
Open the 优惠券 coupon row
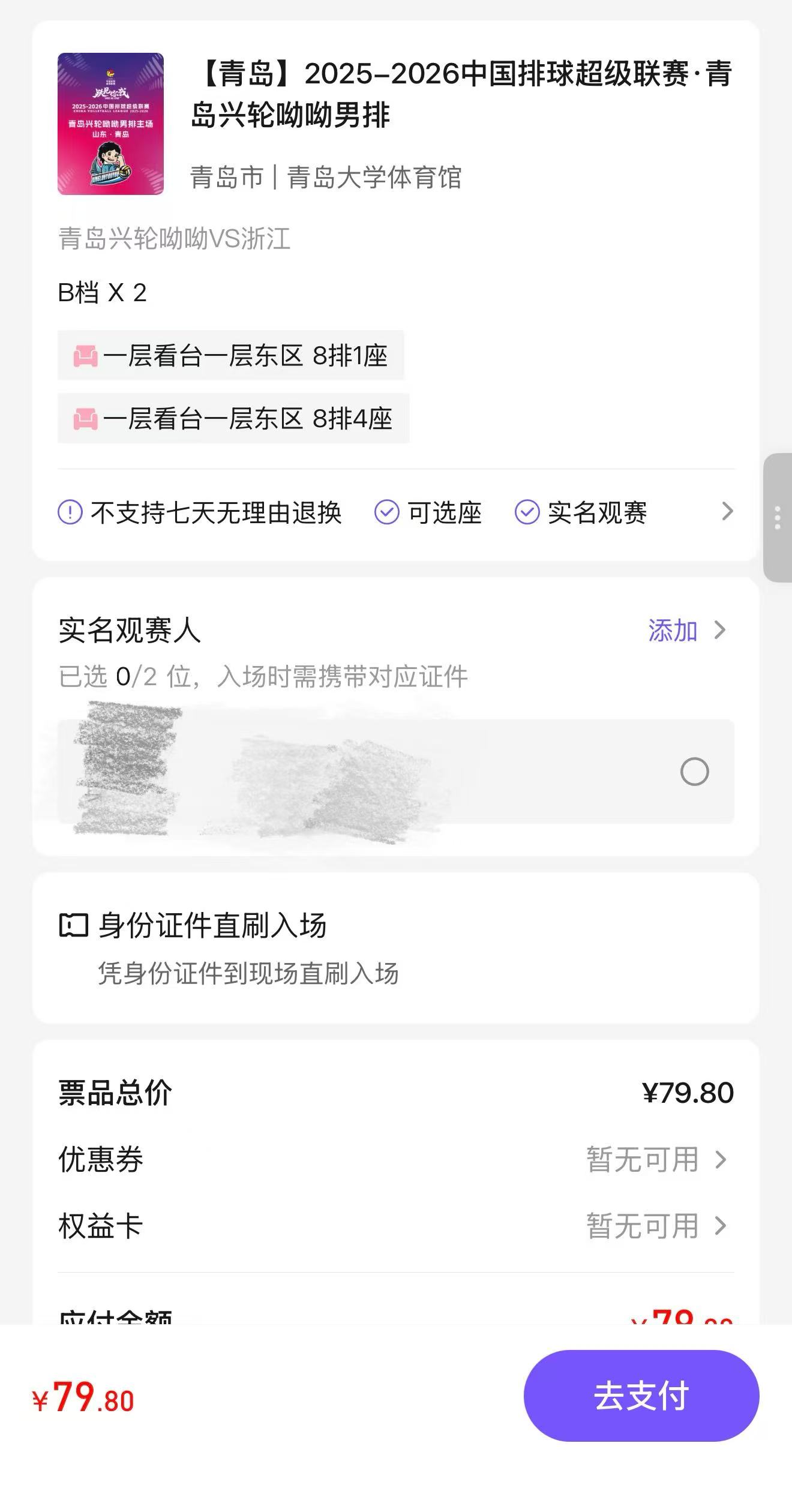click(x=657, y=1160)
